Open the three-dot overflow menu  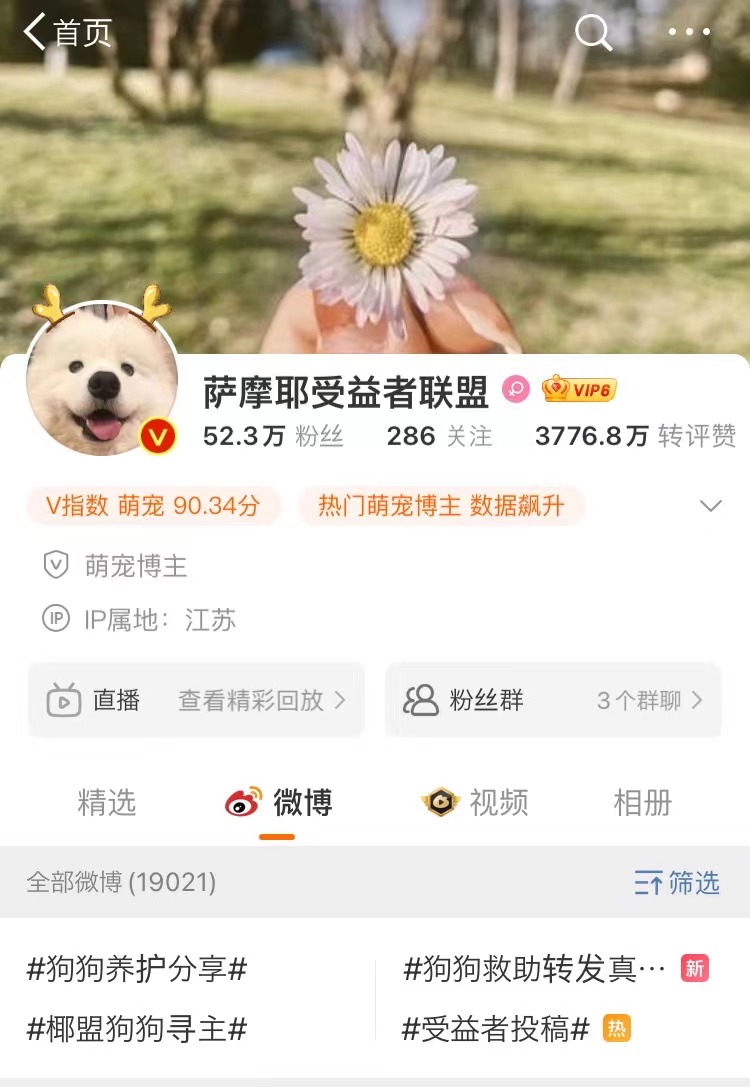[689, 33]
